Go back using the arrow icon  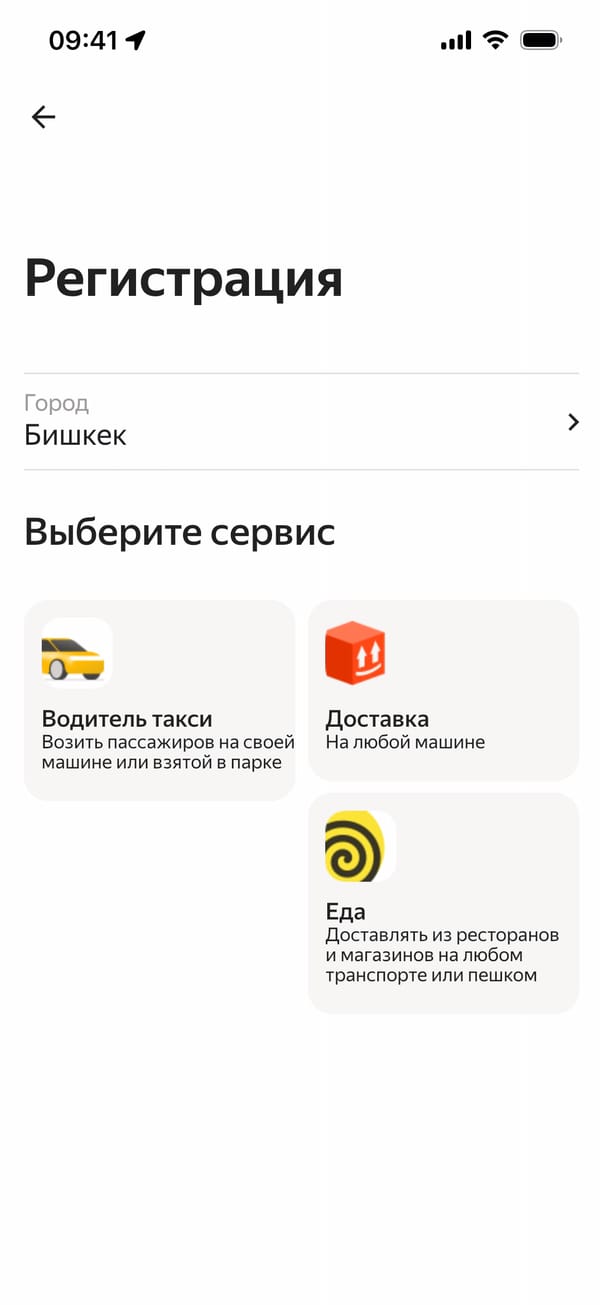[x=43, y=117]
